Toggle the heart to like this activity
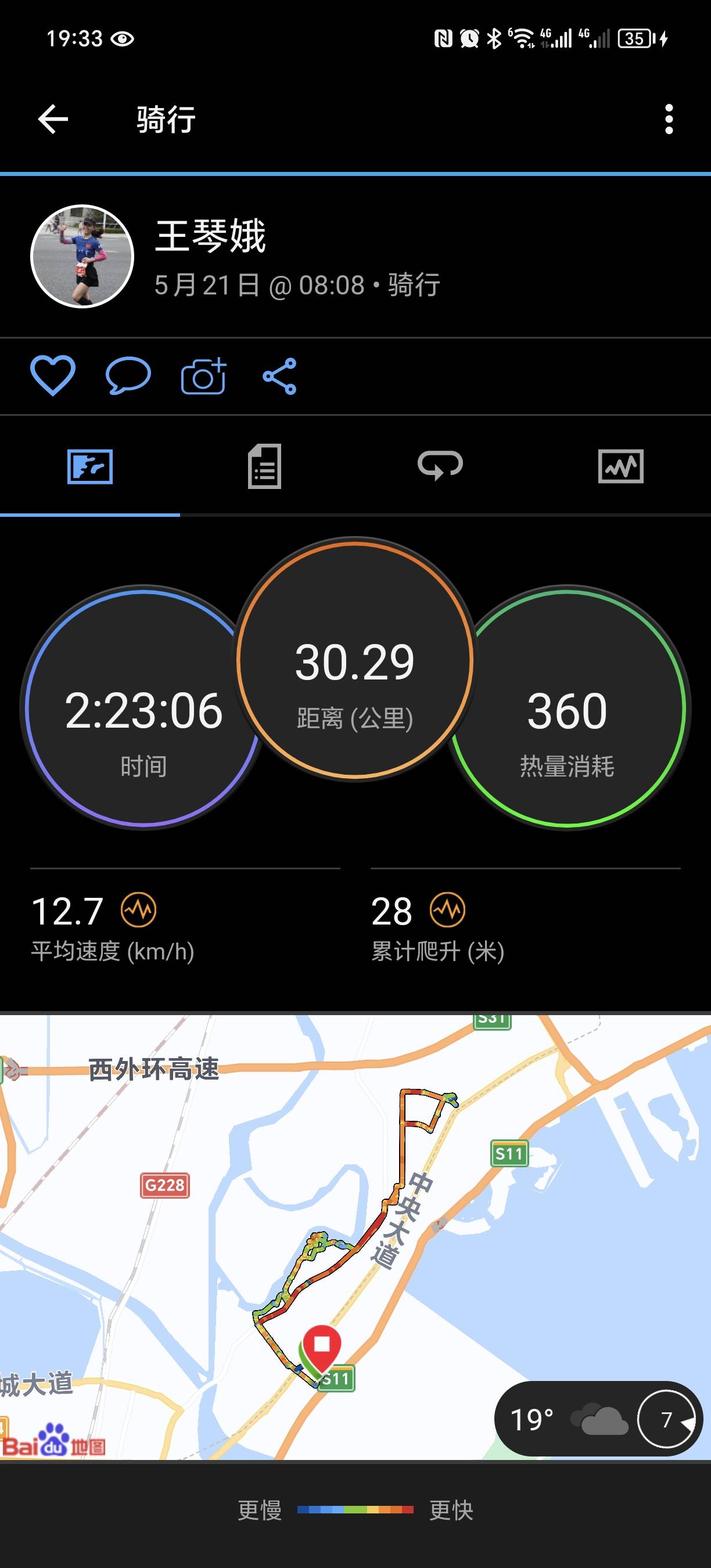 click(x=53, y=376)
